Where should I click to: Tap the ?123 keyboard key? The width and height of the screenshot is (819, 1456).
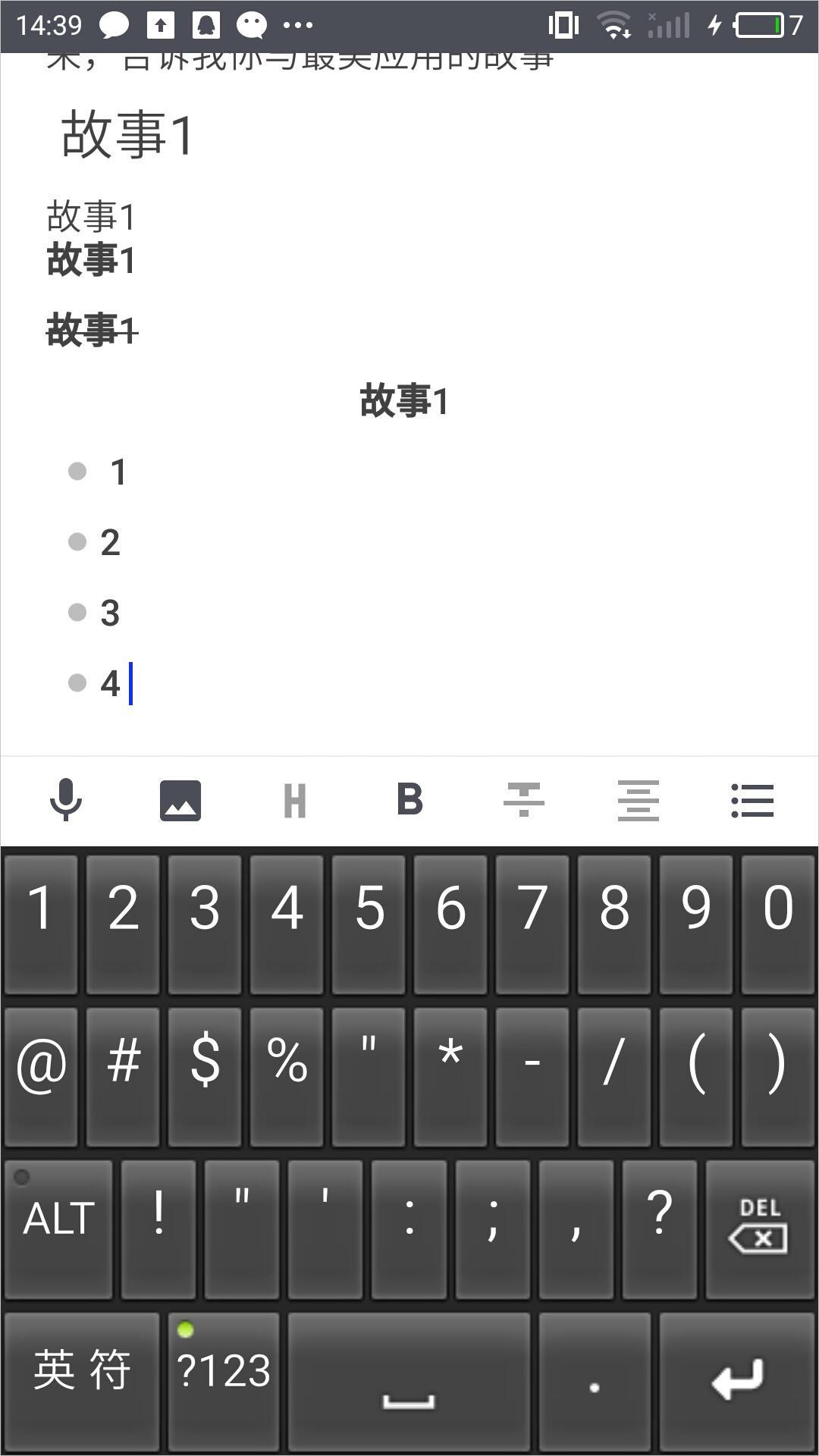[x=224, y=1380]
